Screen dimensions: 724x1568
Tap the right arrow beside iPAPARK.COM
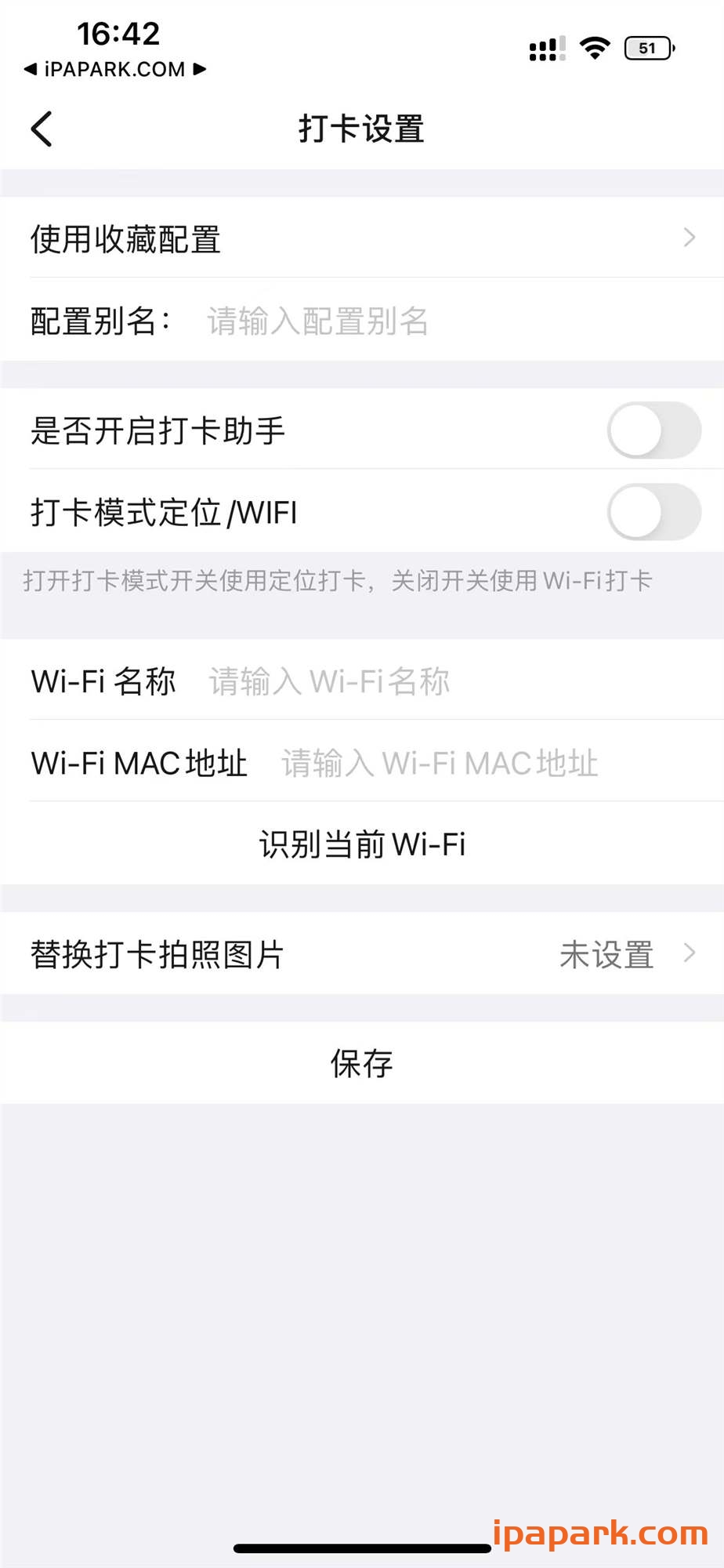point(201,69)
